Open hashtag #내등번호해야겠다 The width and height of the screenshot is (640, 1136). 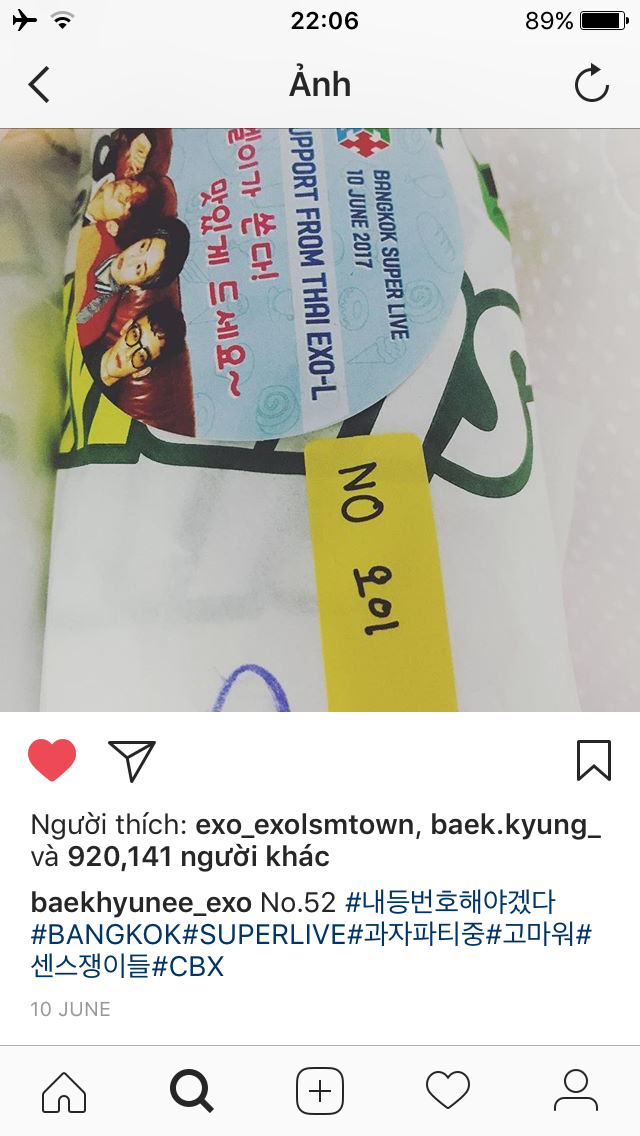tap(449, 903)
